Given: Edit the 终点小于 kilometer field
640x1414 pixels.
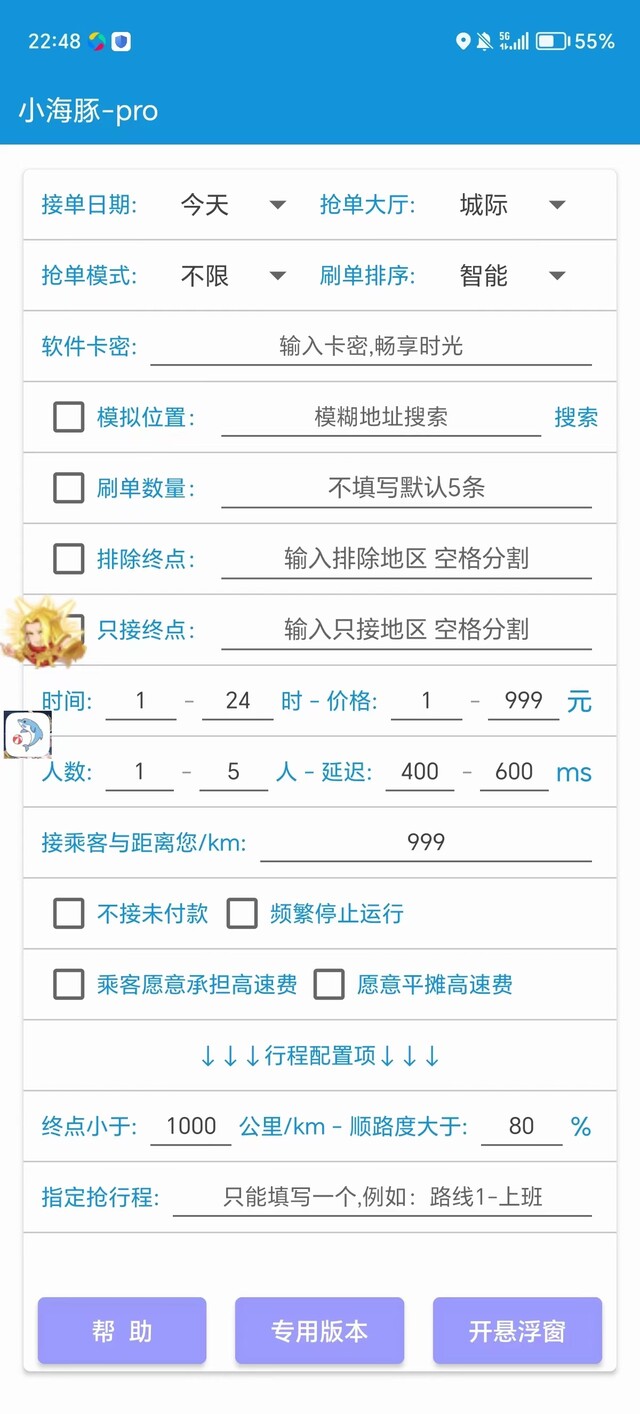Looking at the screenshot, I should pos(191,1126).
